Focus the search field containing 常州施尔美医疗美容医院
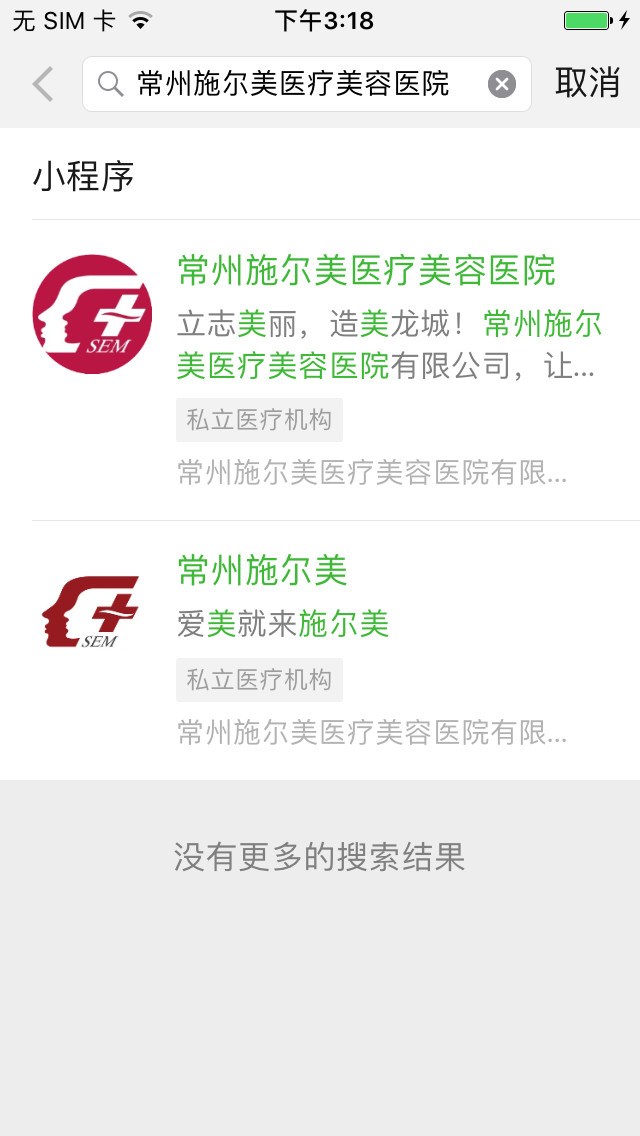This screenshot has width=640, height=1136. [x=307, y=84]
